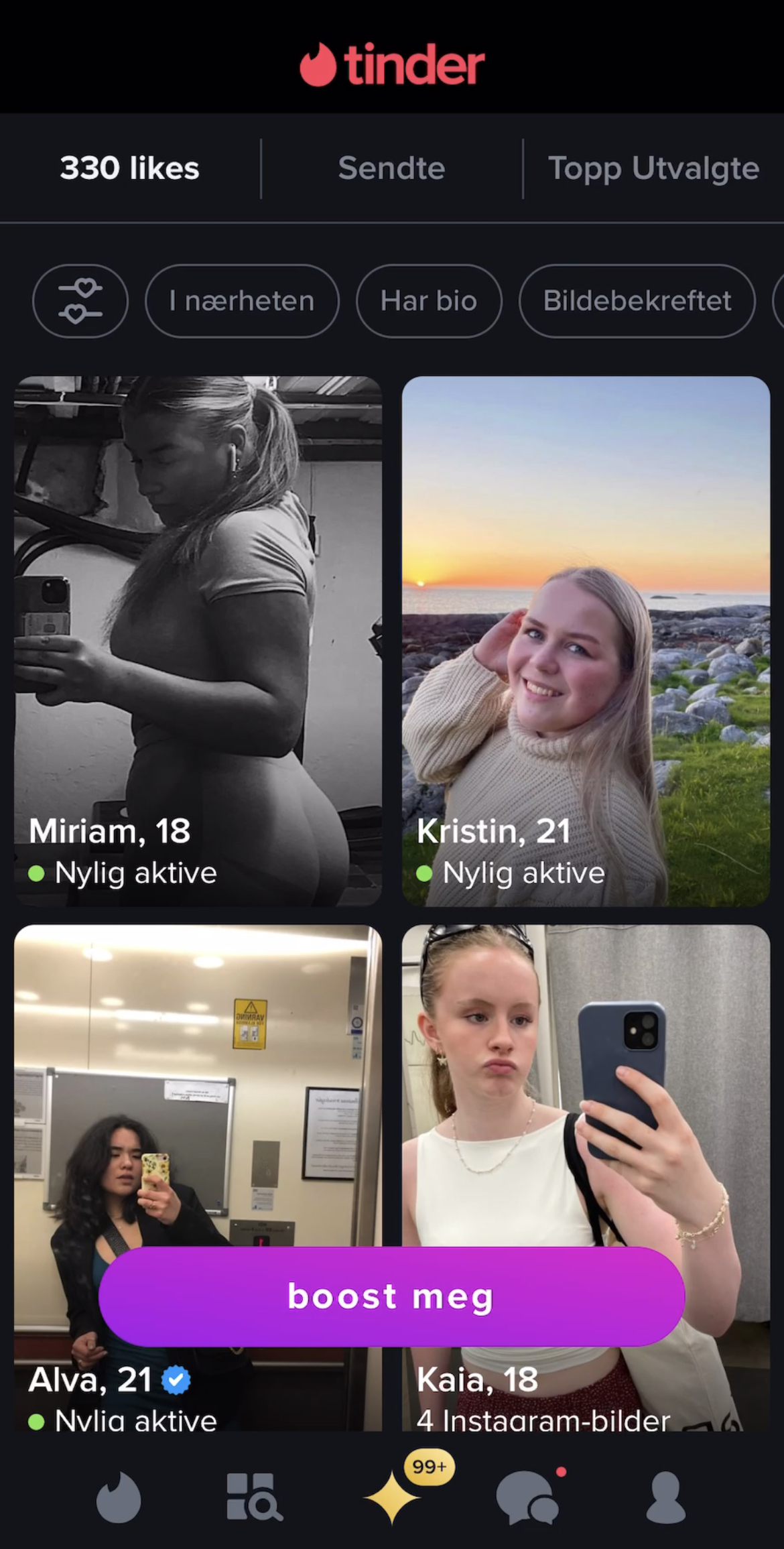This screenshot has height=1549, width=784.
Task: Apply the Bildebekreftet filter chip
Action: (637, 301)
